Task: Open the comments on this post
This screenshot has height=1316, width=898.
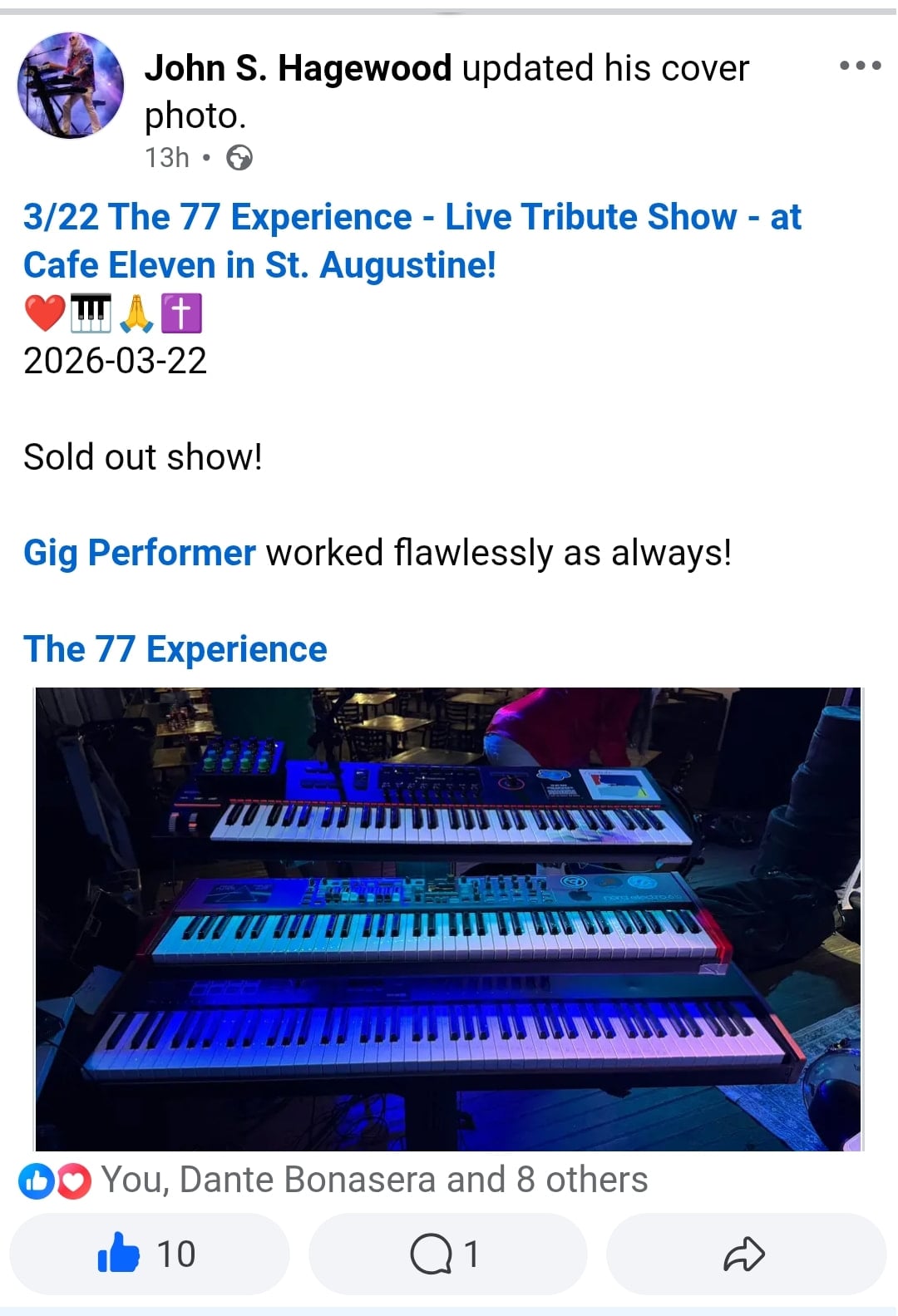Action: click(447, 1254)
